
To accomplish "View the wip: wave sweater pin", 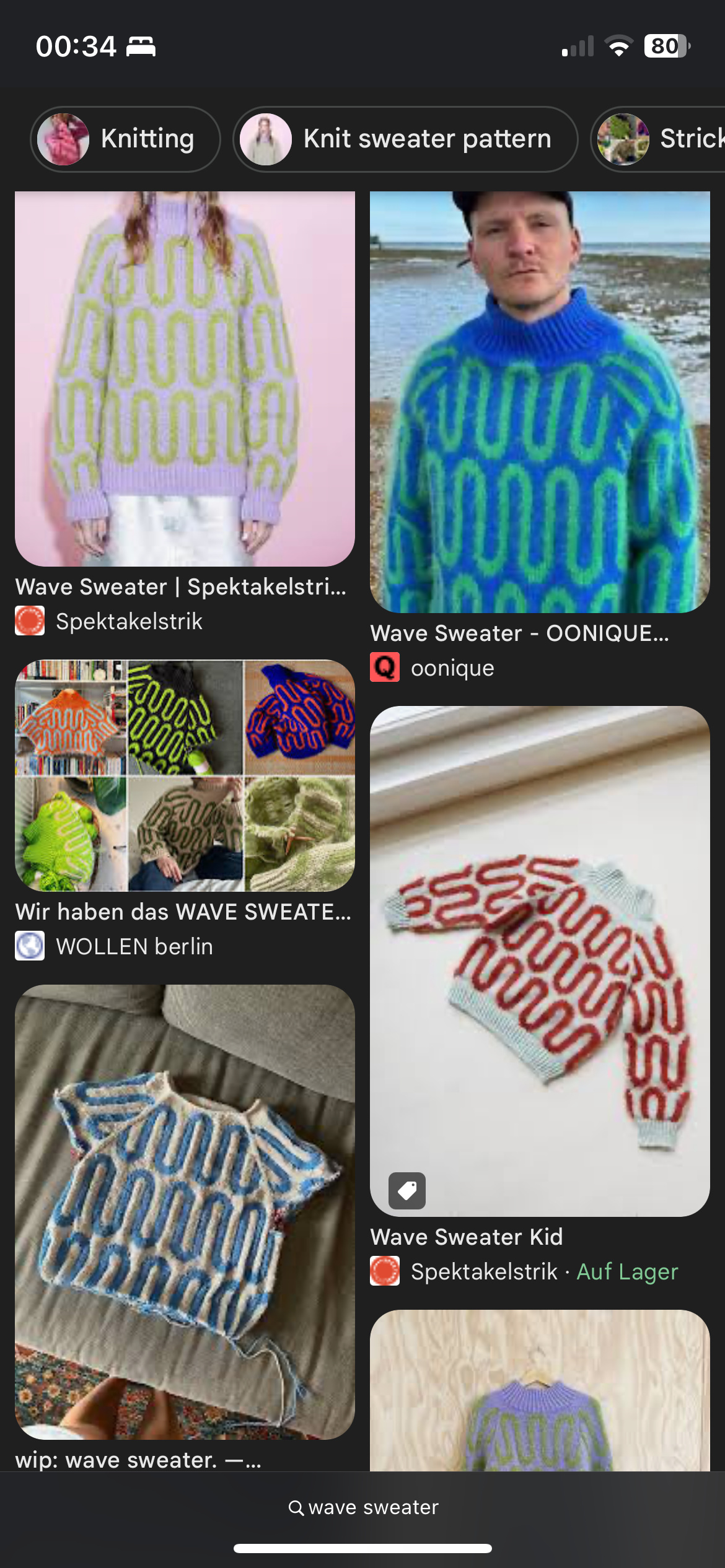I will pyautogui.click(x=185, y=1211).
